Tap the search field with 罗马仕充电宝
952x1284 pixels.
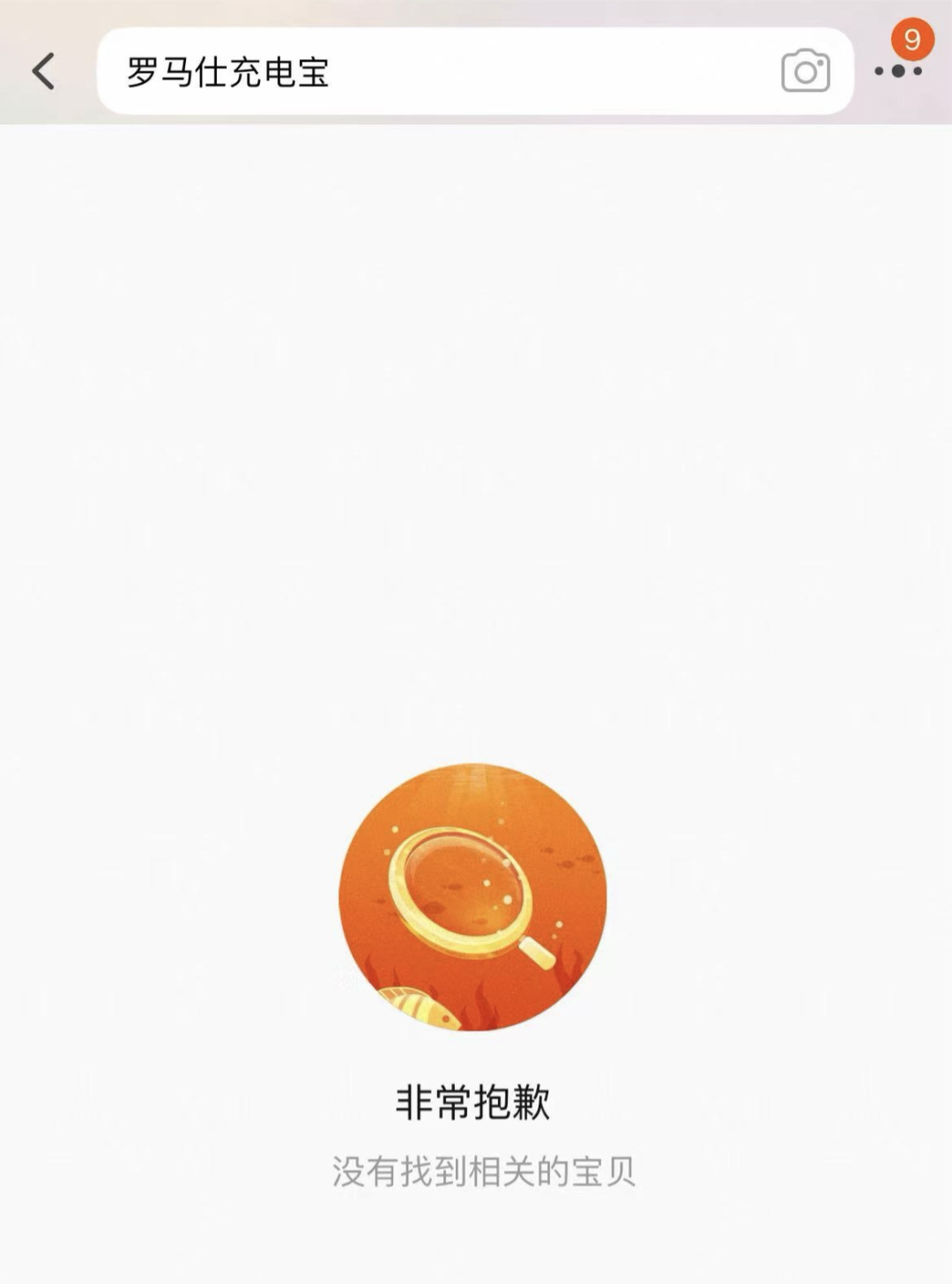[x=475, y=71]
